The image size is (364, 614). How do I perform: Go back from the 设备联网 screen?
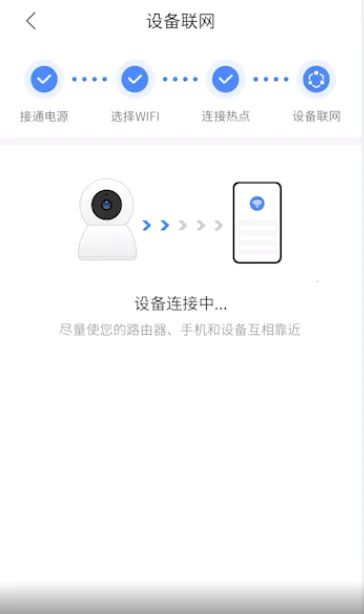pyautogui.click(x=31, y=21)
